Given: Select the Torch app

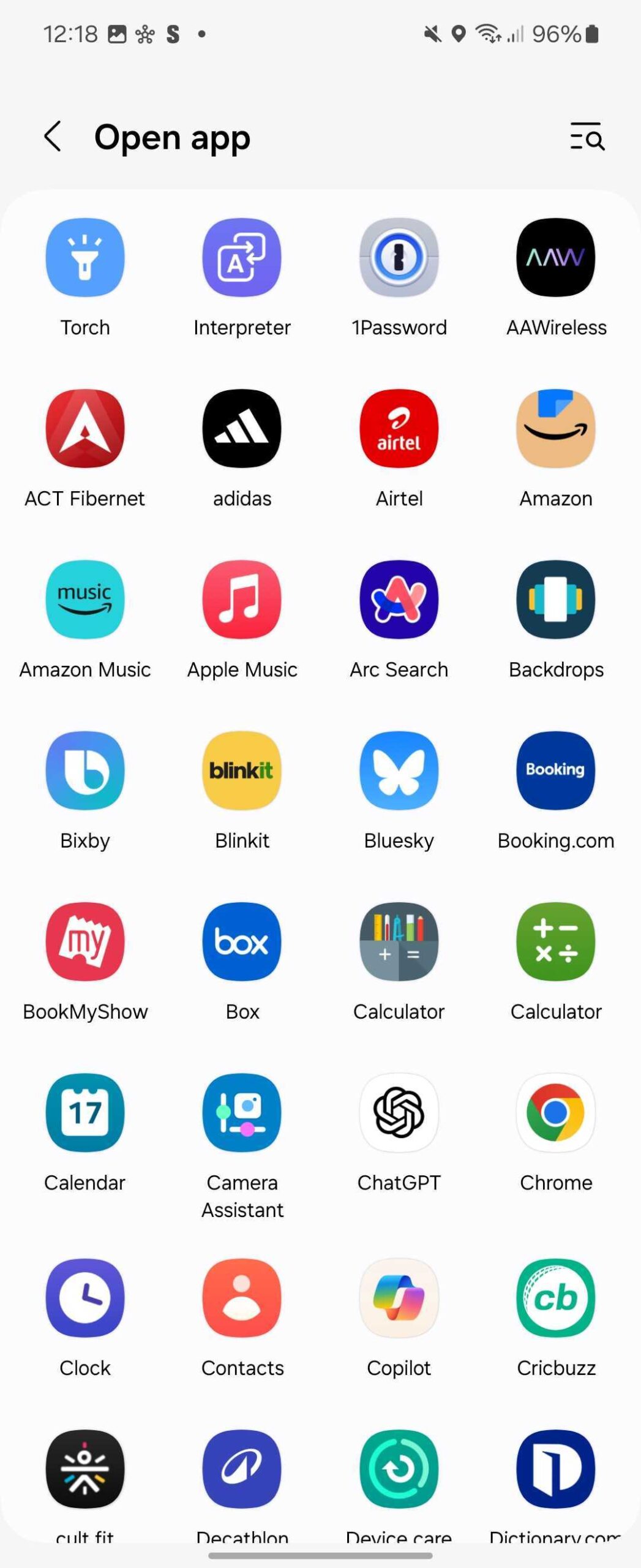Looking at the screenshot, I should (x=85, y=257).
